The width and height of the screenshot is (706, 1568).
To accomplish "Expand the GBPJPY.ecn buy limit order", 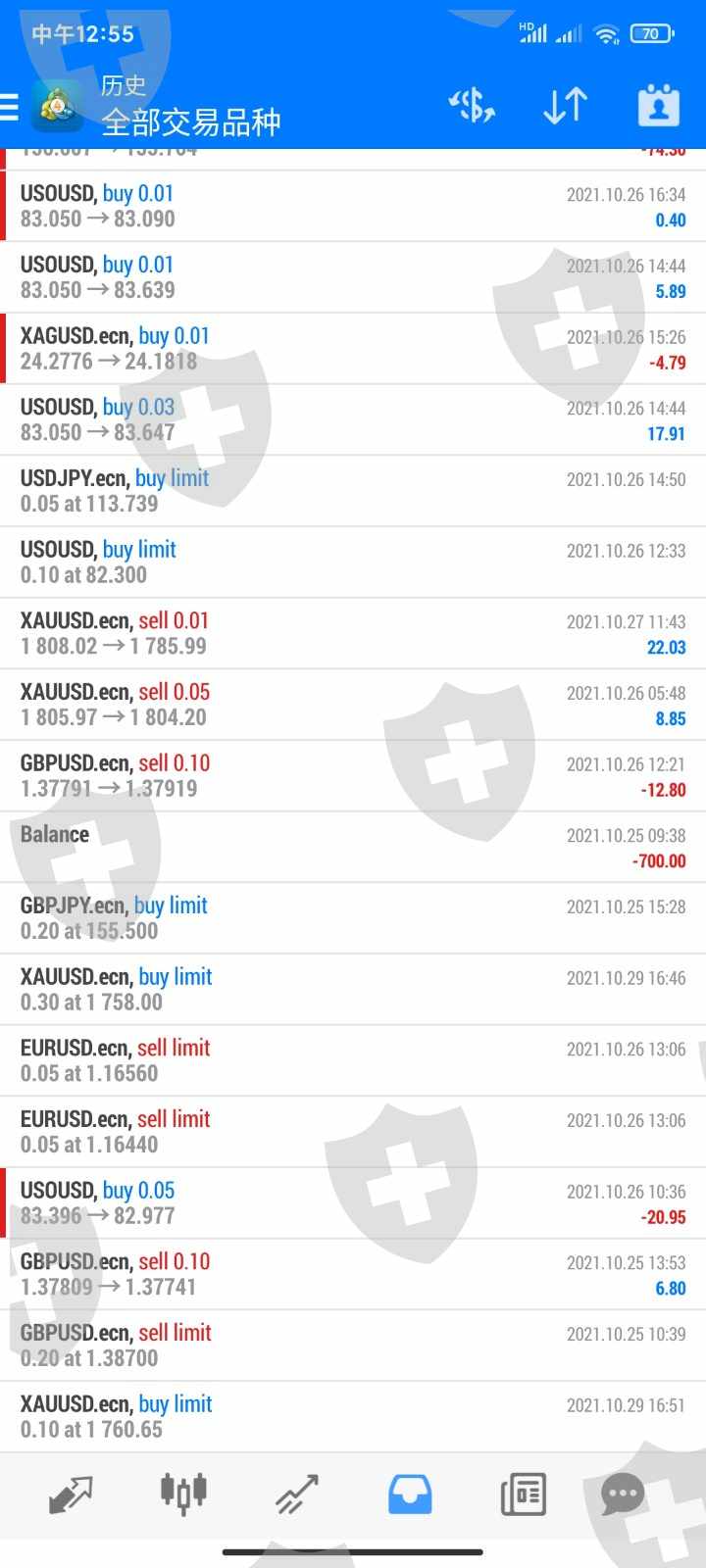I will [353, 918].
